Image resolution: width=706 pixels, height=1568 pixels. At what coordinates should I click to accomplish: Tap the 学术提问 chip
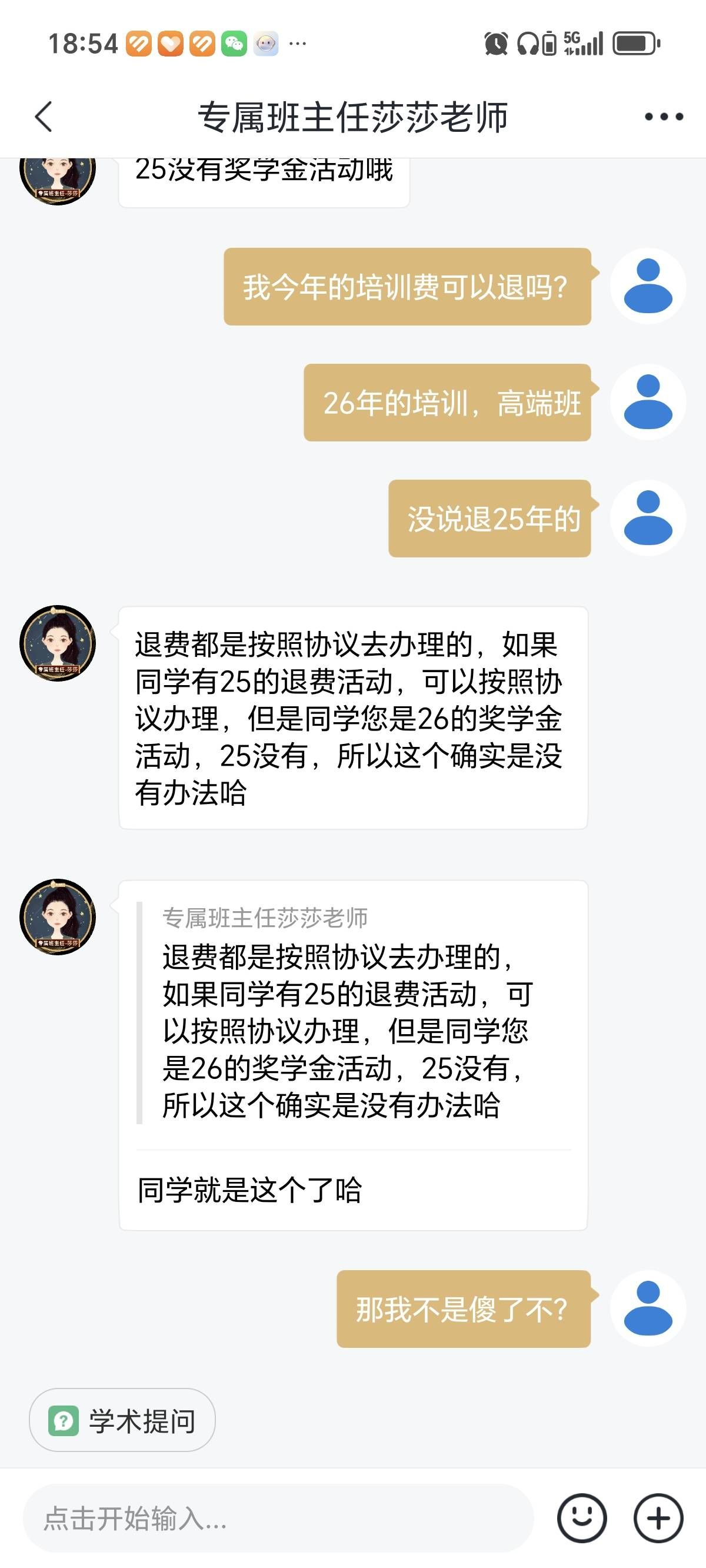pos(122,1420)
